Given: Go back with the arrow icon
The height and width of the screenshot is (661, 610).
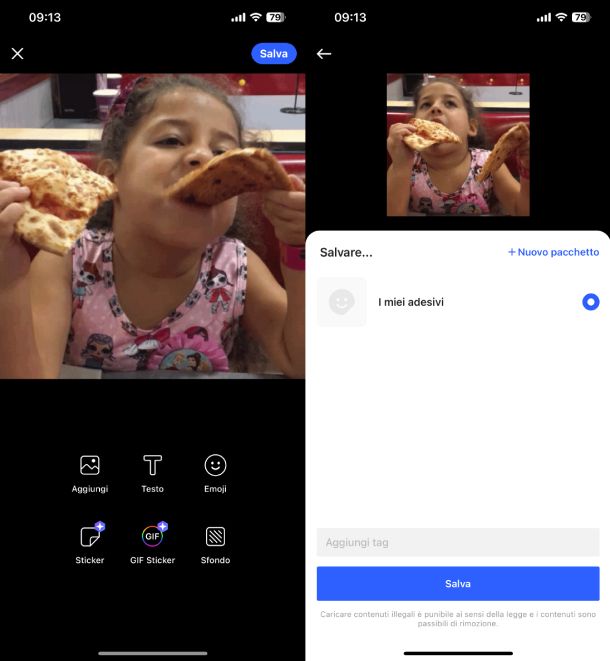Looking at the screenshot, I should click(x=323, y=53).
